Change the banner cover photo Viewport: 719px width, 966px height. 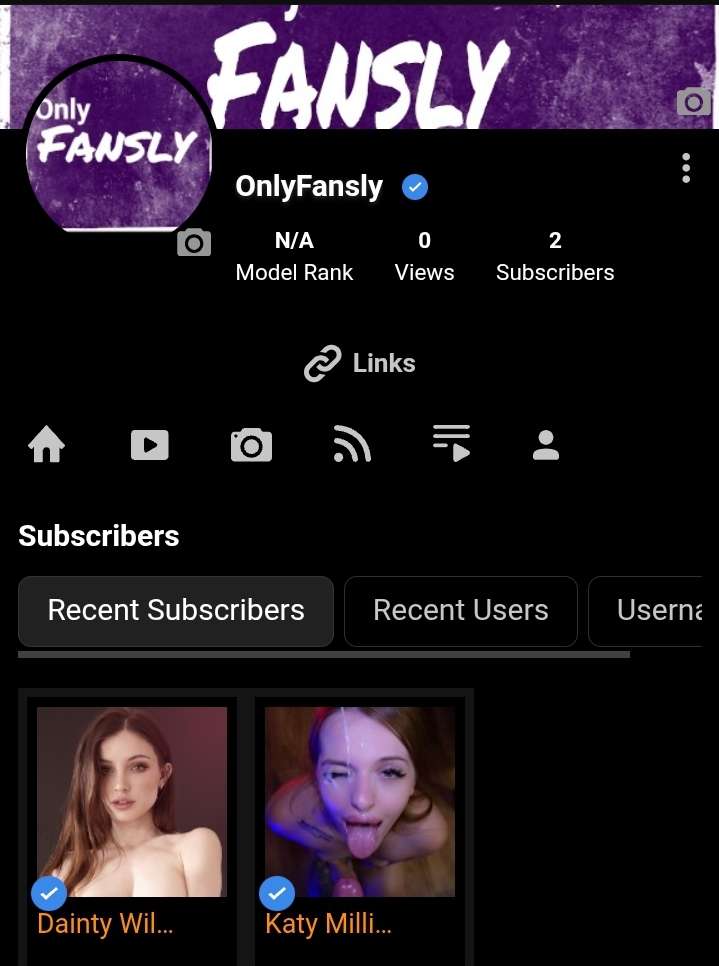point(693,101)
